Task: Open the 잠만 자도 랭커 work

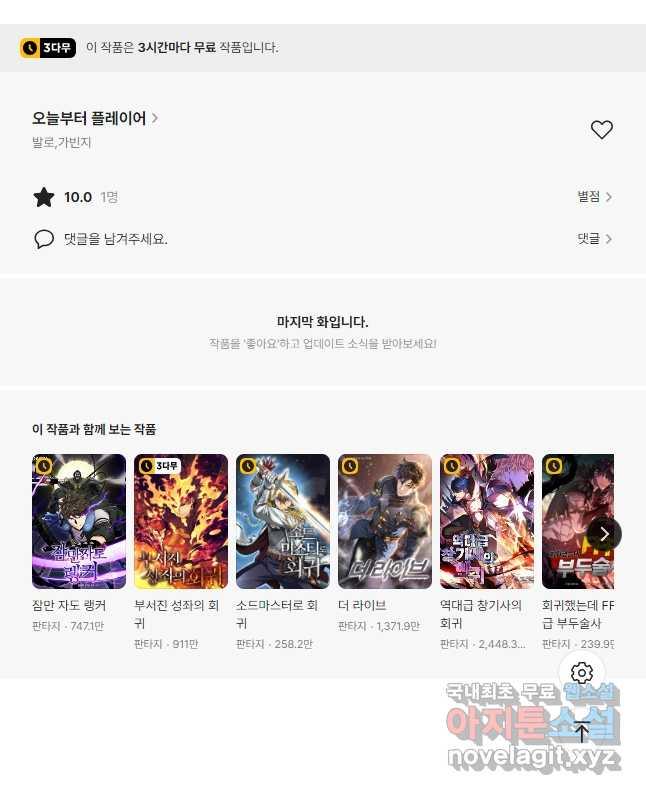Action: 79,521
